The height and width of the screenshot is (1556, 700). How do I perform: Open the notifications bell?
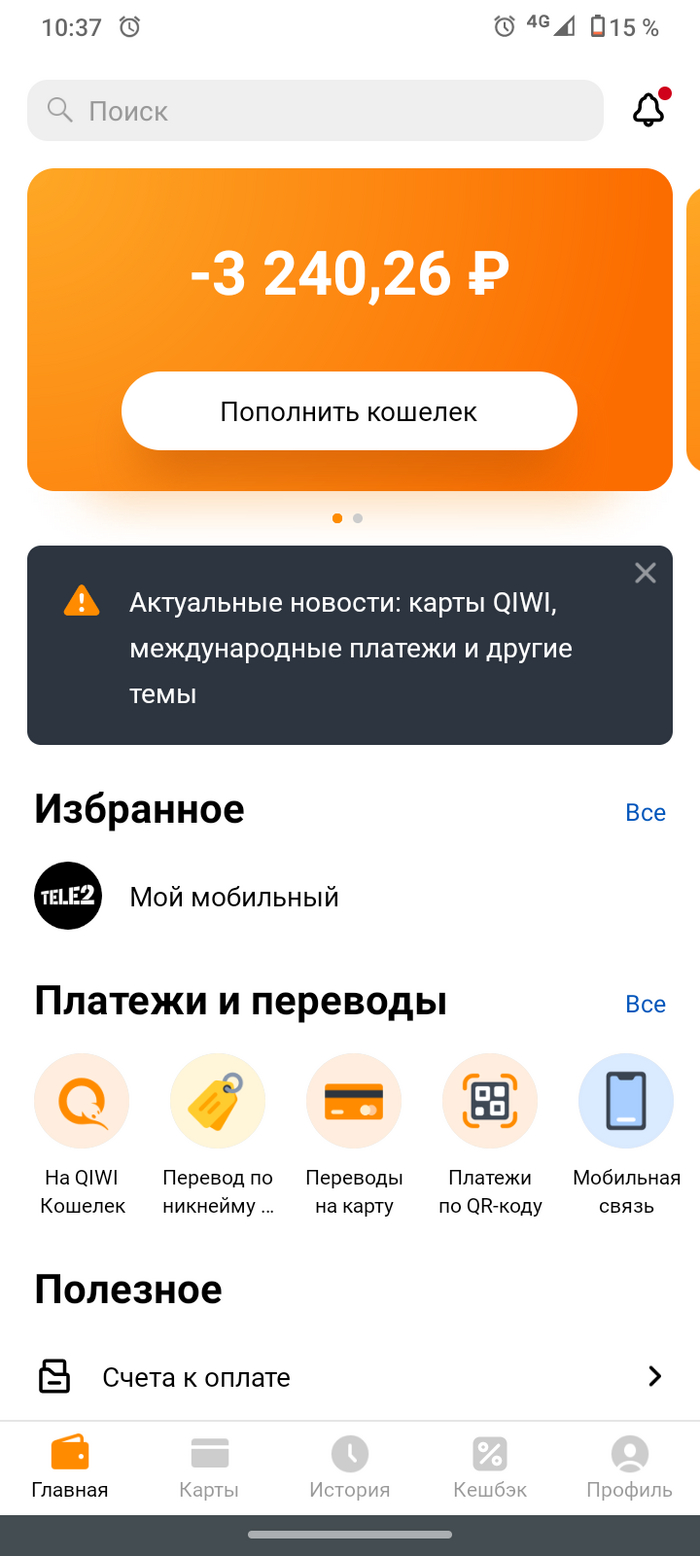pyautogui.click(x=649, y=110)
